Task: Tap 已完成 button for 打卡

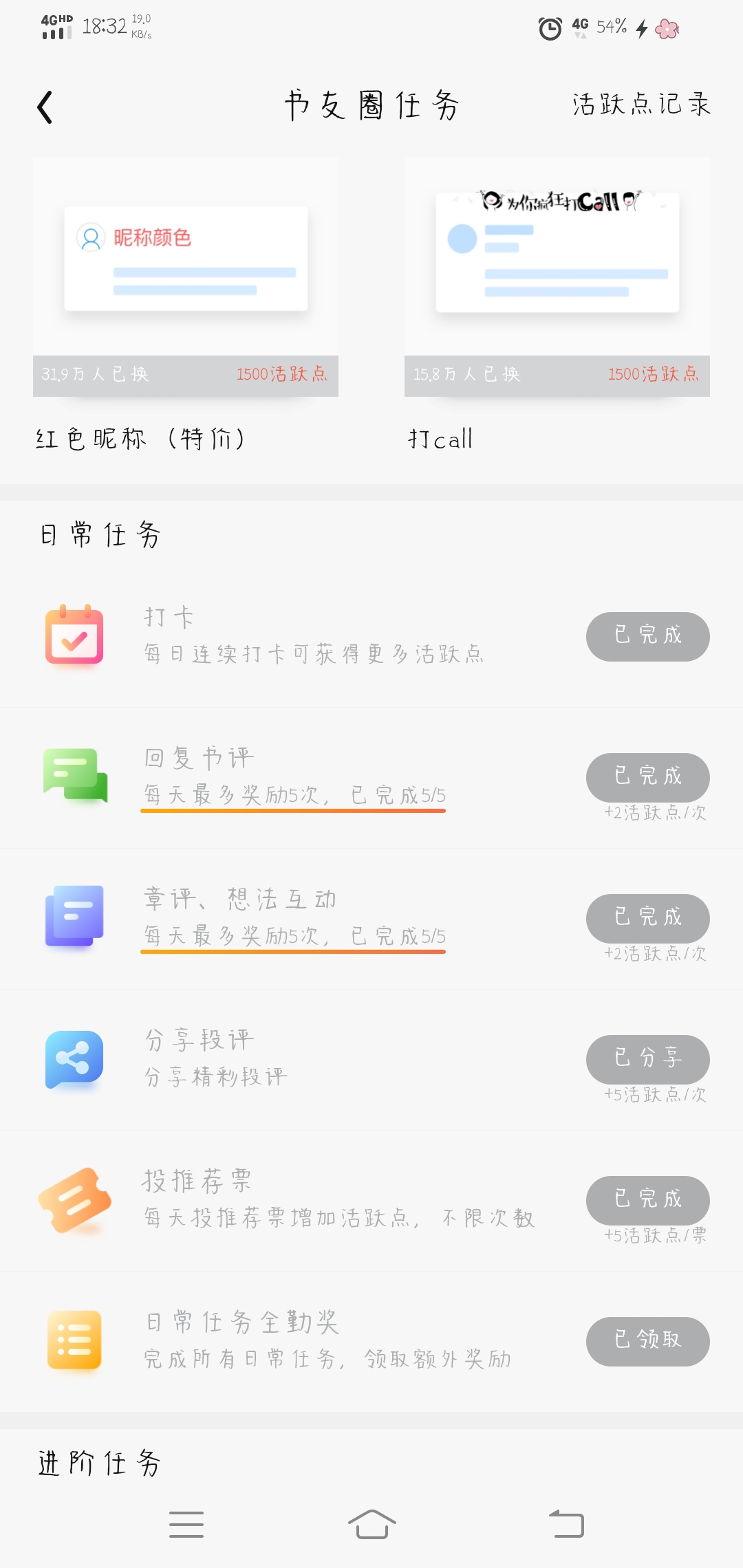Action: pos(647,636)
